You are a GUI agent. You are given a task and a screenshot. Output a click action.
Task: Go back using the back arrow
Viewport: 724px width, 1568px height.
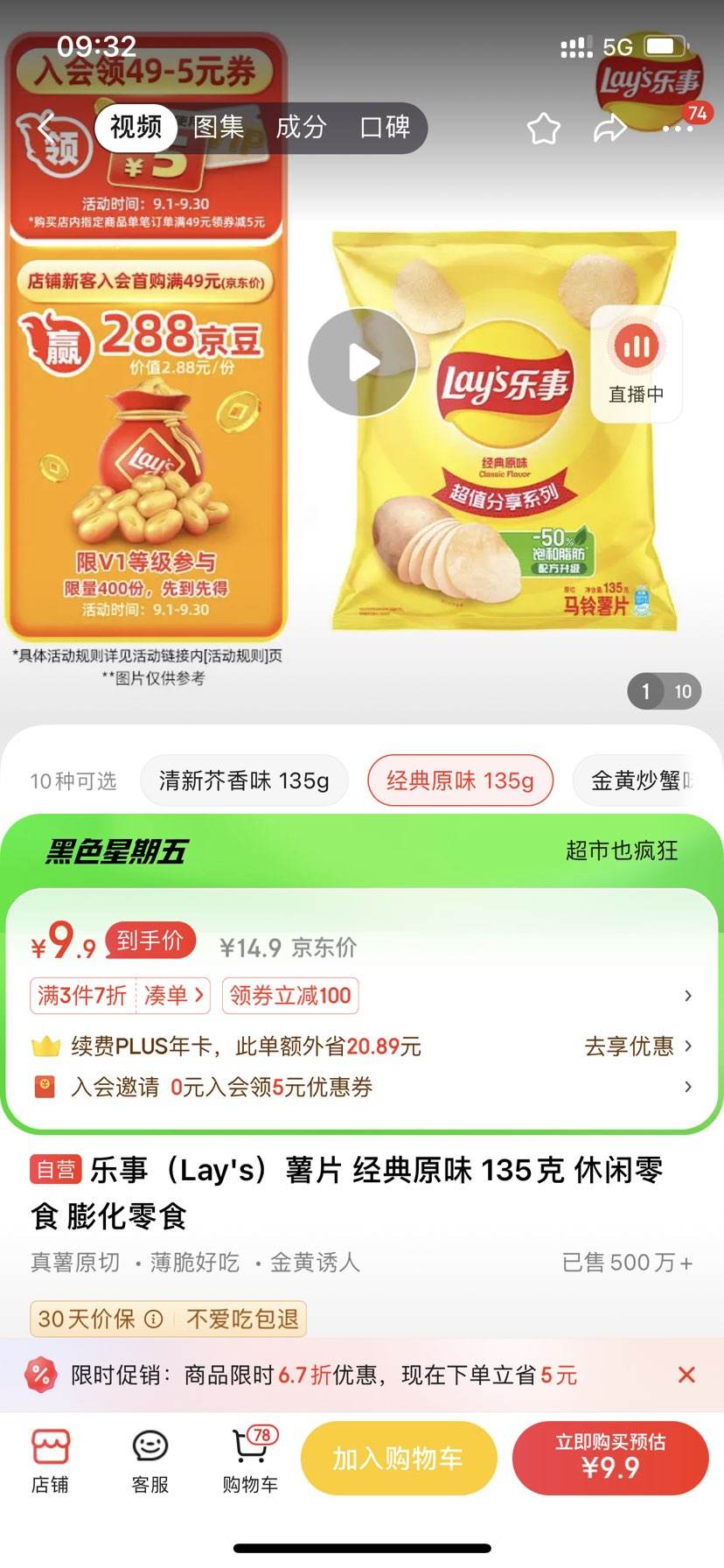(x=45, y=128)
